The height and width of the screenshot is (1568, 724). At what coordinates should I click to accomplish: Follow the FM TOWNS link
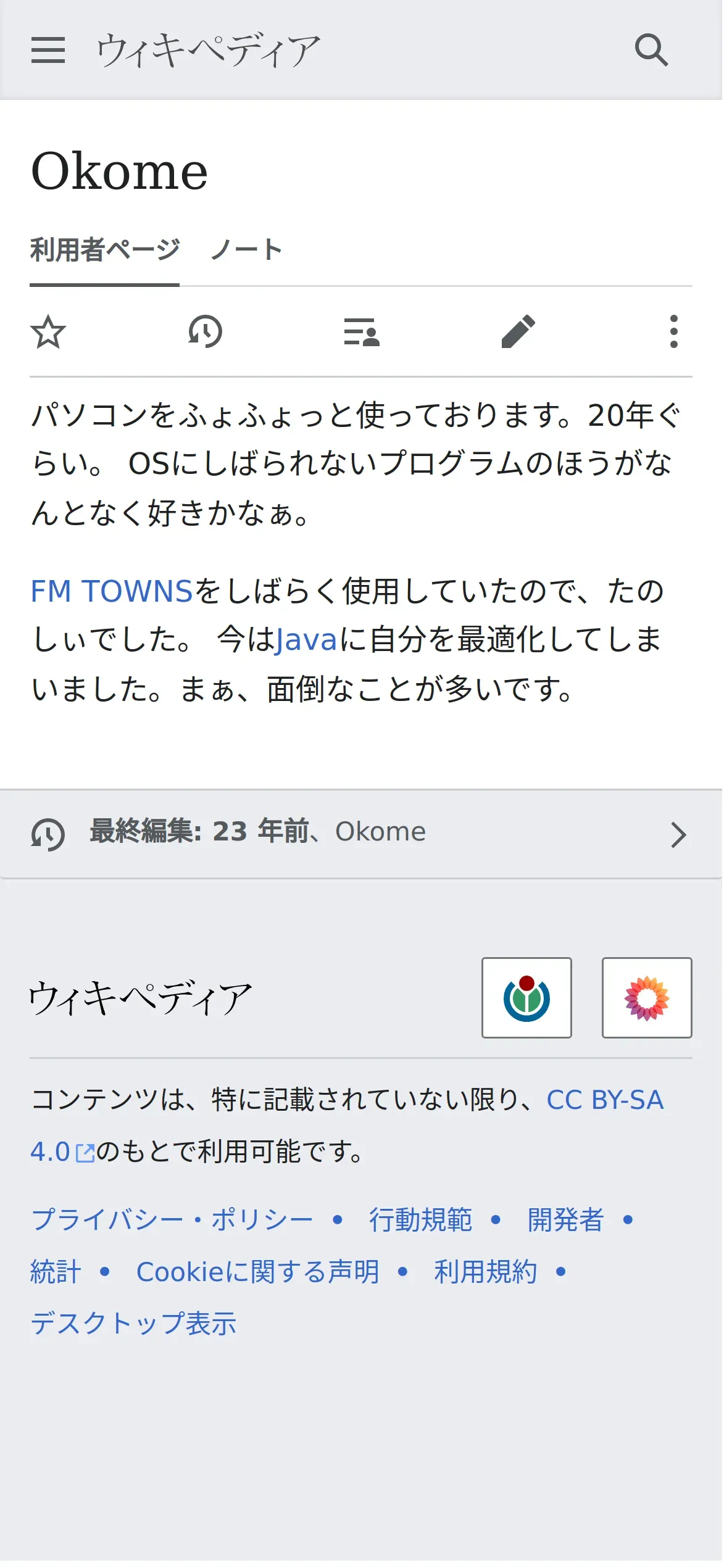pyautogui.click(x=112, y=591)
